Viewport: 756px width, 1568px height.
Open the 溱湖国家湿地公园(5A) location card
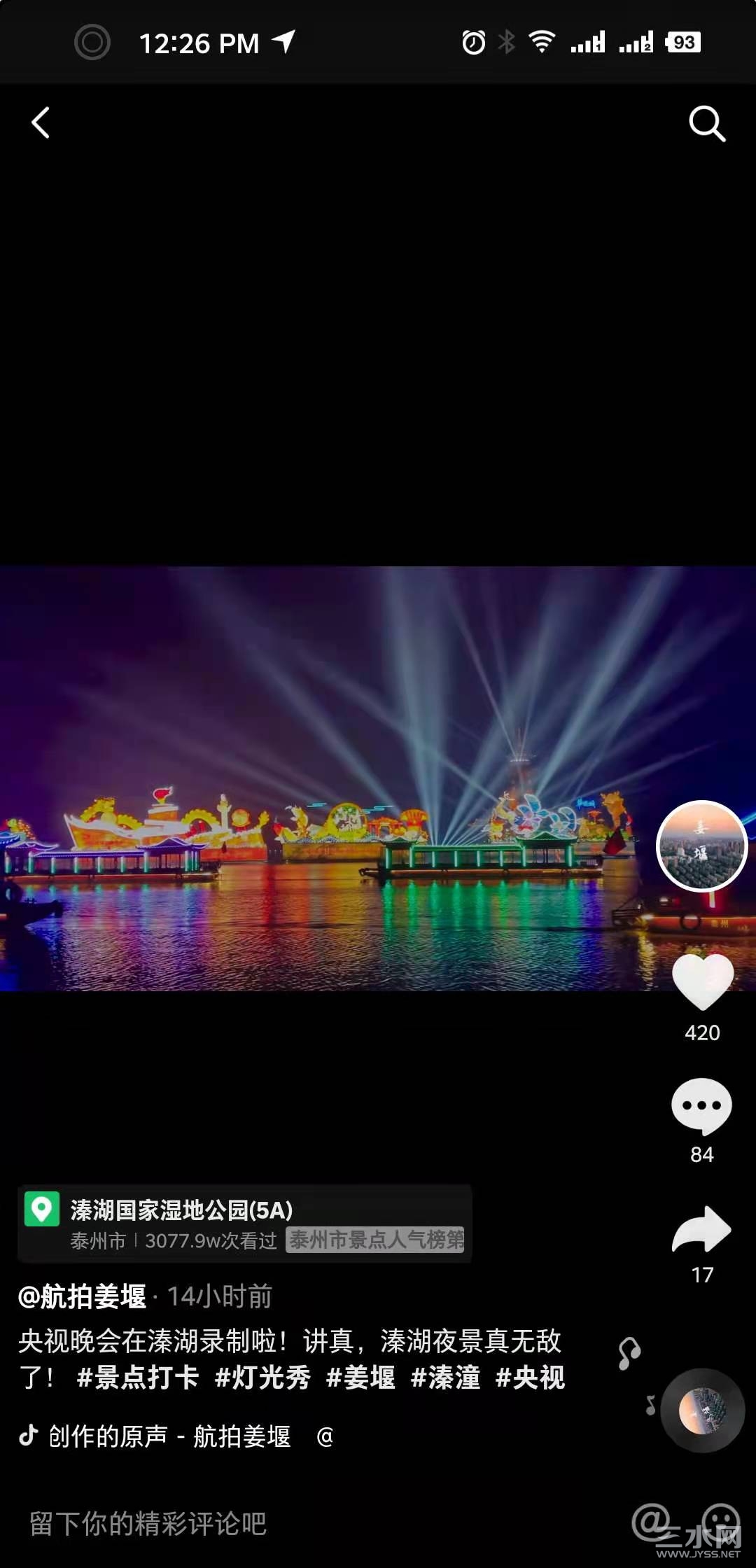tap(244, 1224)
